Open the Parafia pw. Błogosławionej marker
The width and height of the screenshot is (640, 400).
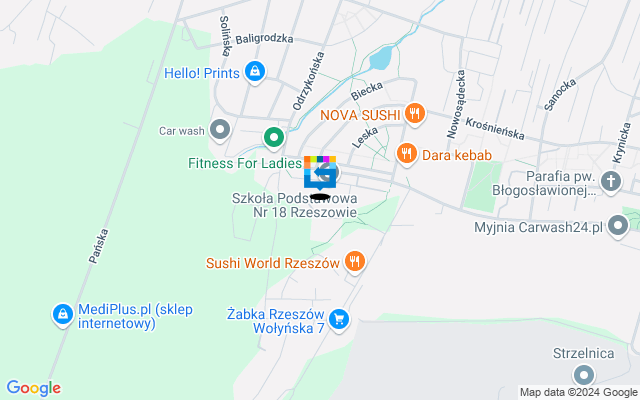[x=623, y=182]
